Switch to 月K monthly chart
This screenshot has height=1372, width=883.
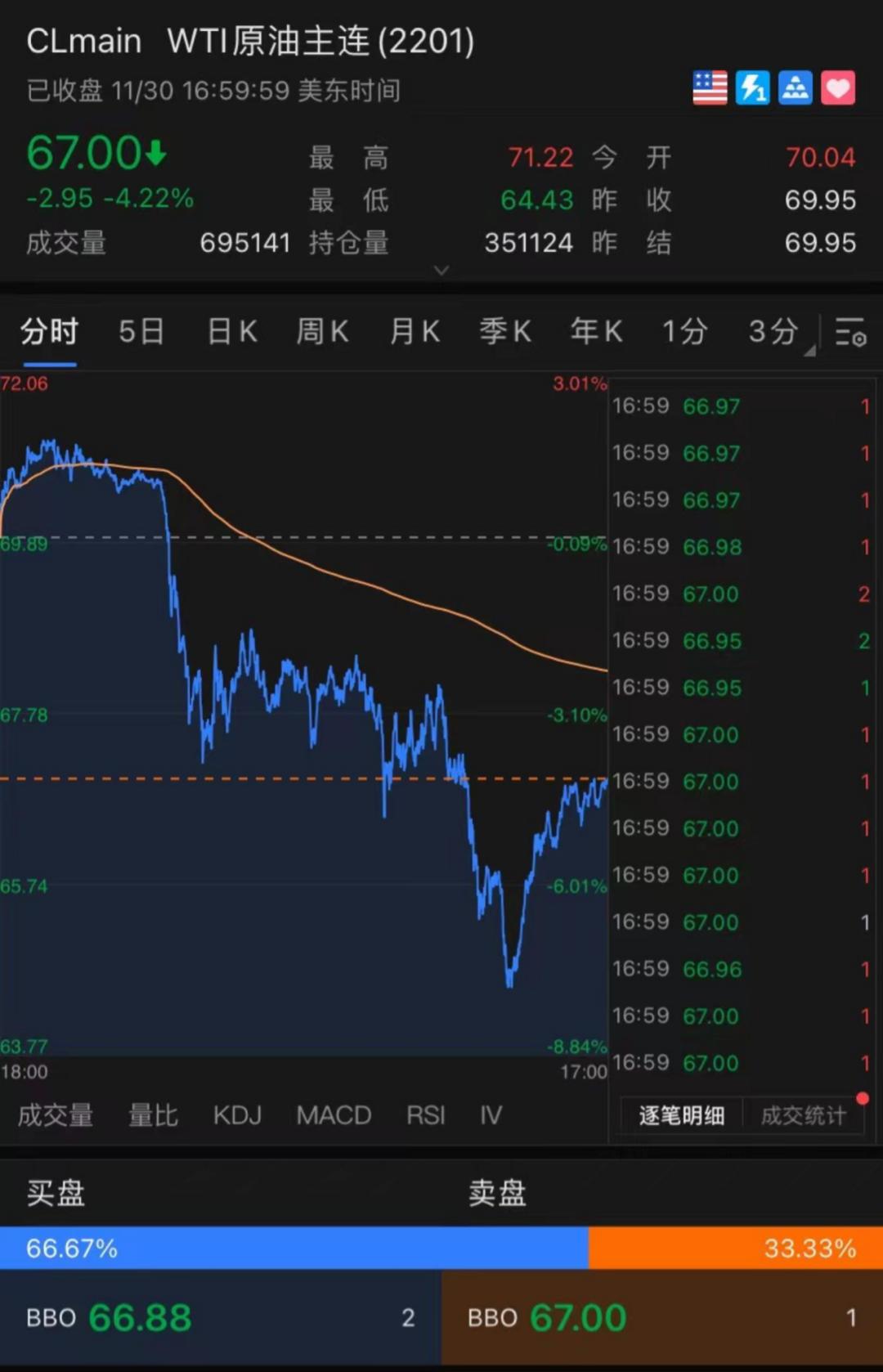tap(415, 331)
